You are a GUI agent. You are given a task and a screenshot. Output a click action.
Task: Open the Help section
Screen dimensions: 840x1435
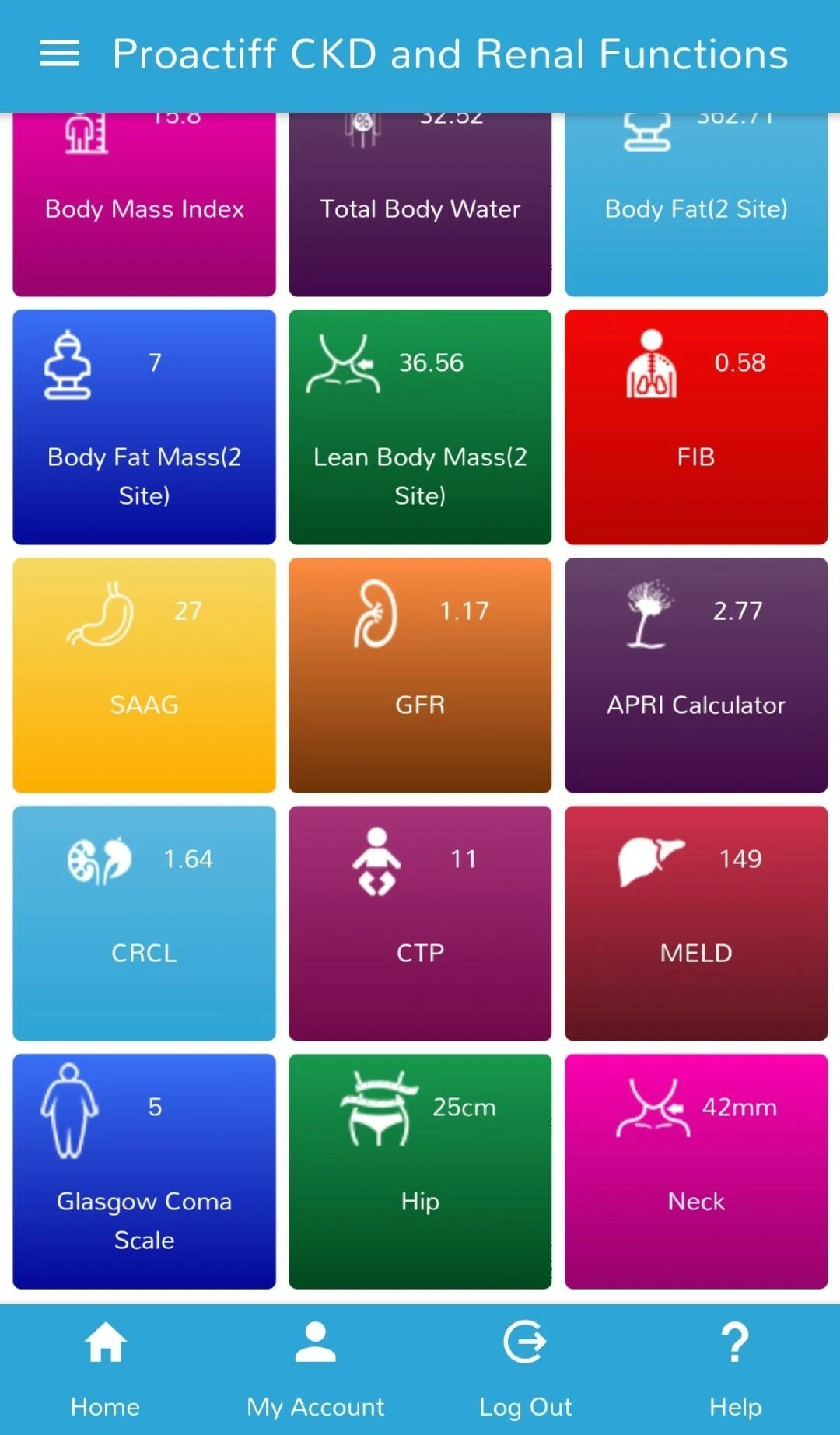click(x=735, y=1369)
